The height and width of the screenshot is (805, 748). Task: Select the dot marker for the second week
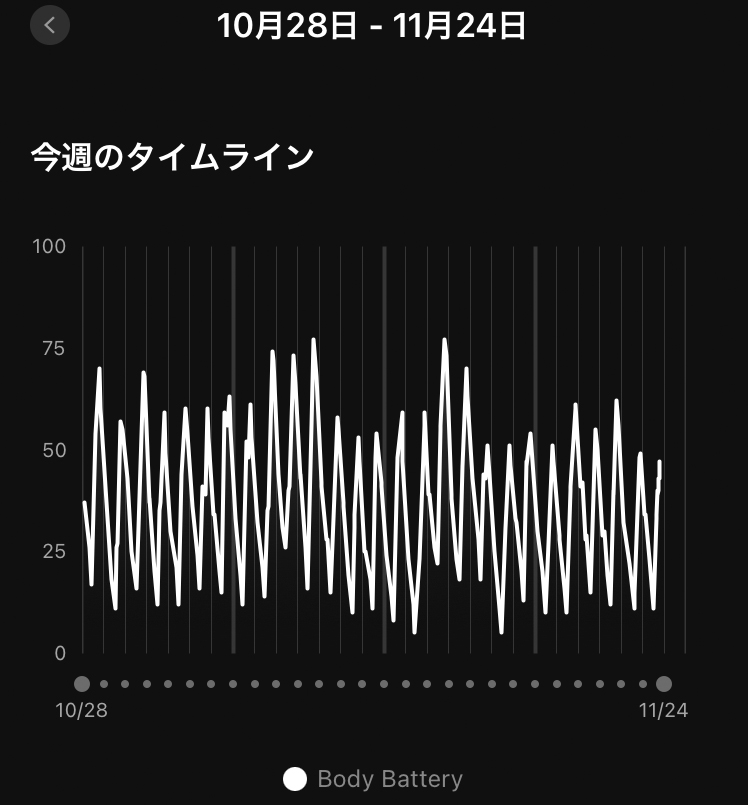[232, 684]
